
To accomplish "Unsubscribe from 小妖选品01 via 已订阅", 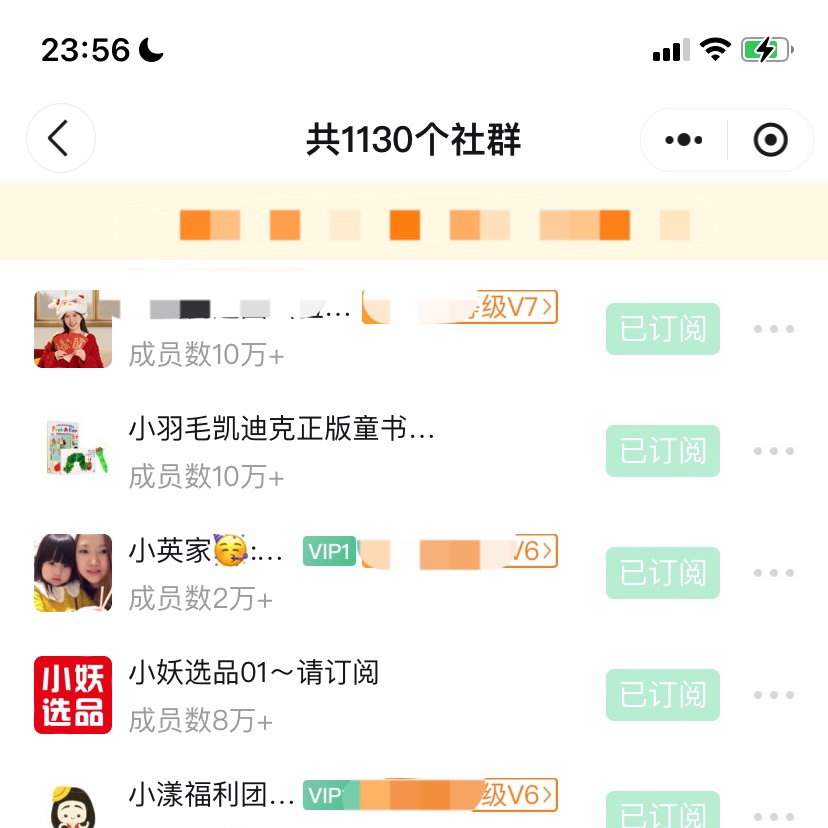I will [x=662, y=695].
